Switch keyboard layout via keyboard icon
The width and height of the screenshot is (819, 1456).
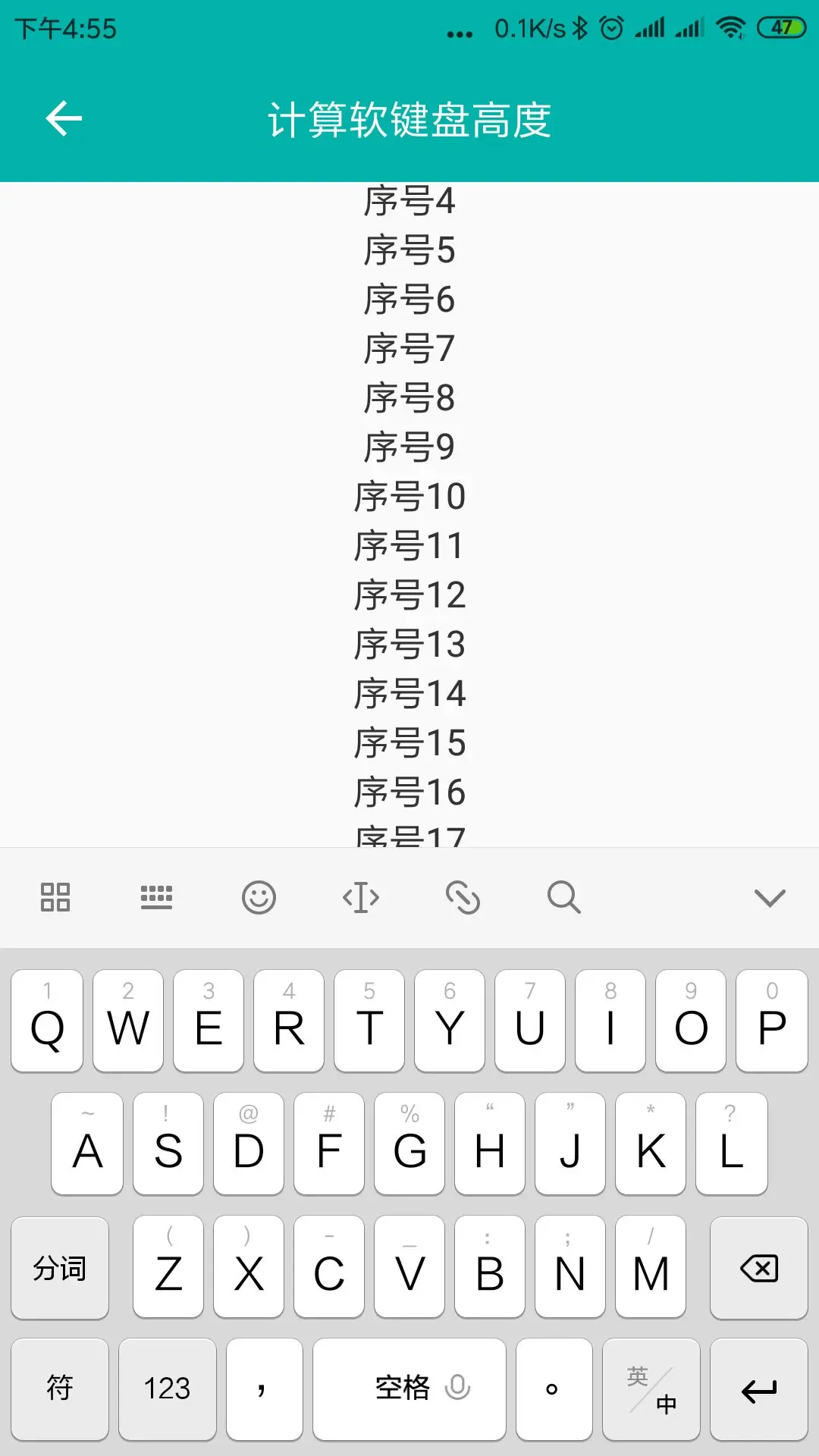pos(156,897)
